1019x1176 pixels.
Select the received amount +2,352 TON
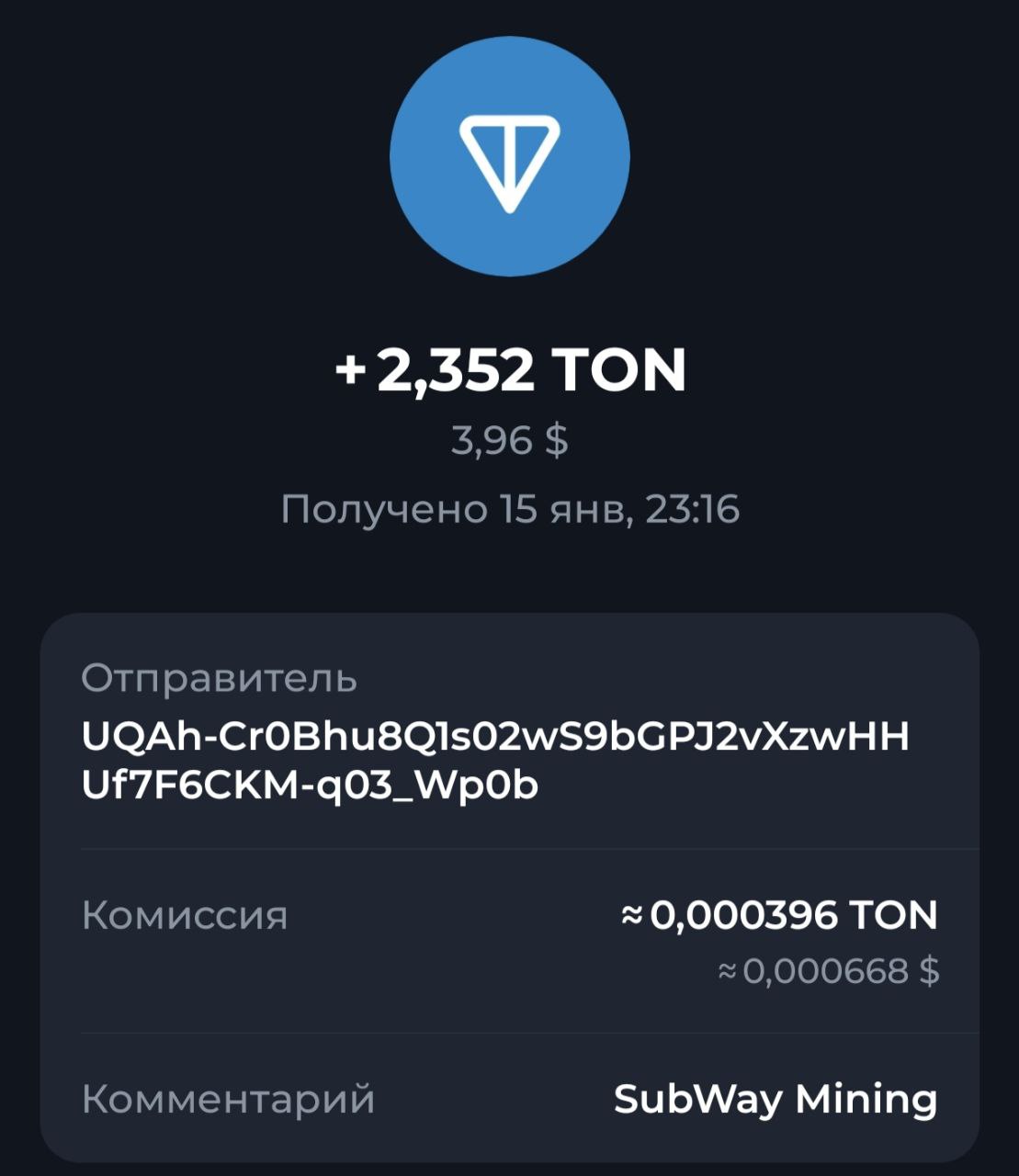[509, 367]
